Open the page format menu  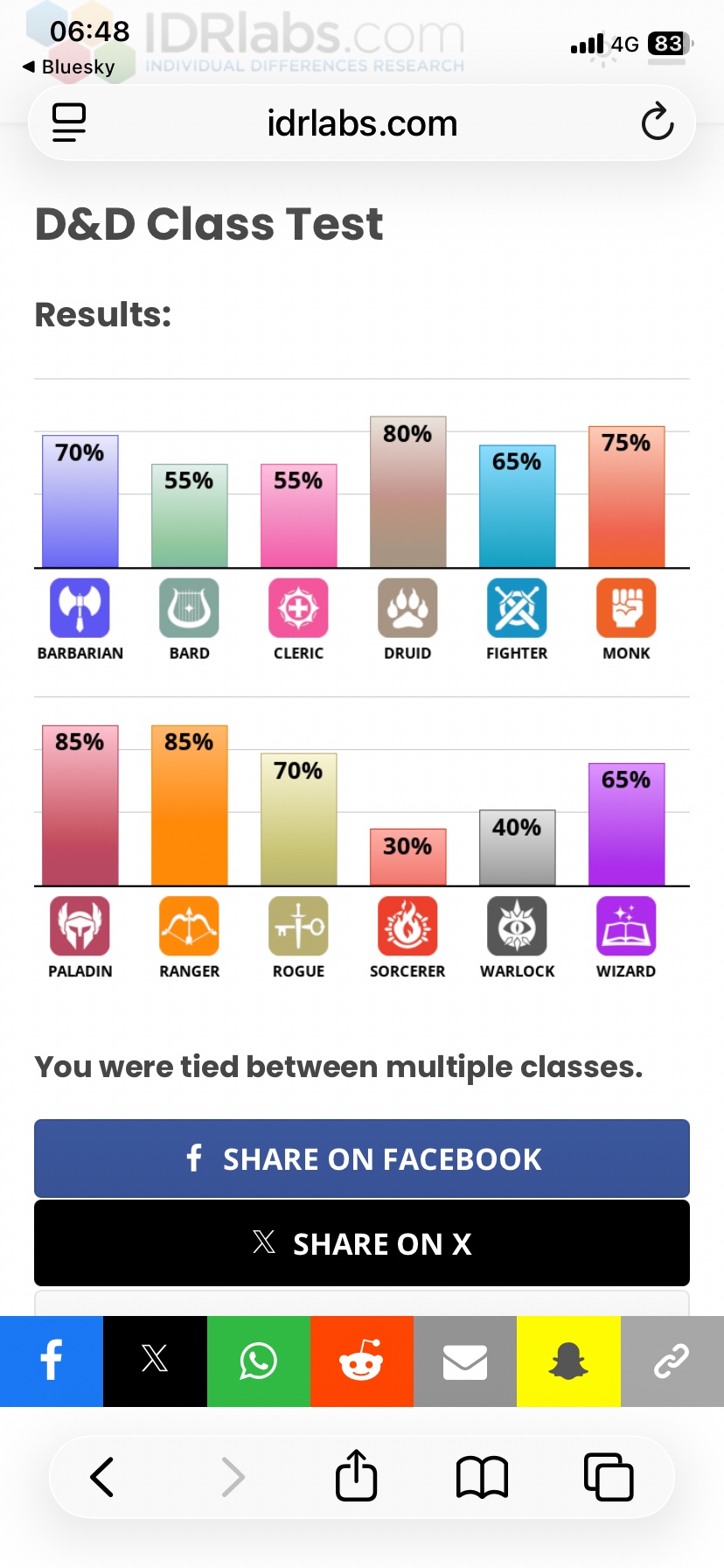(69, 122)
